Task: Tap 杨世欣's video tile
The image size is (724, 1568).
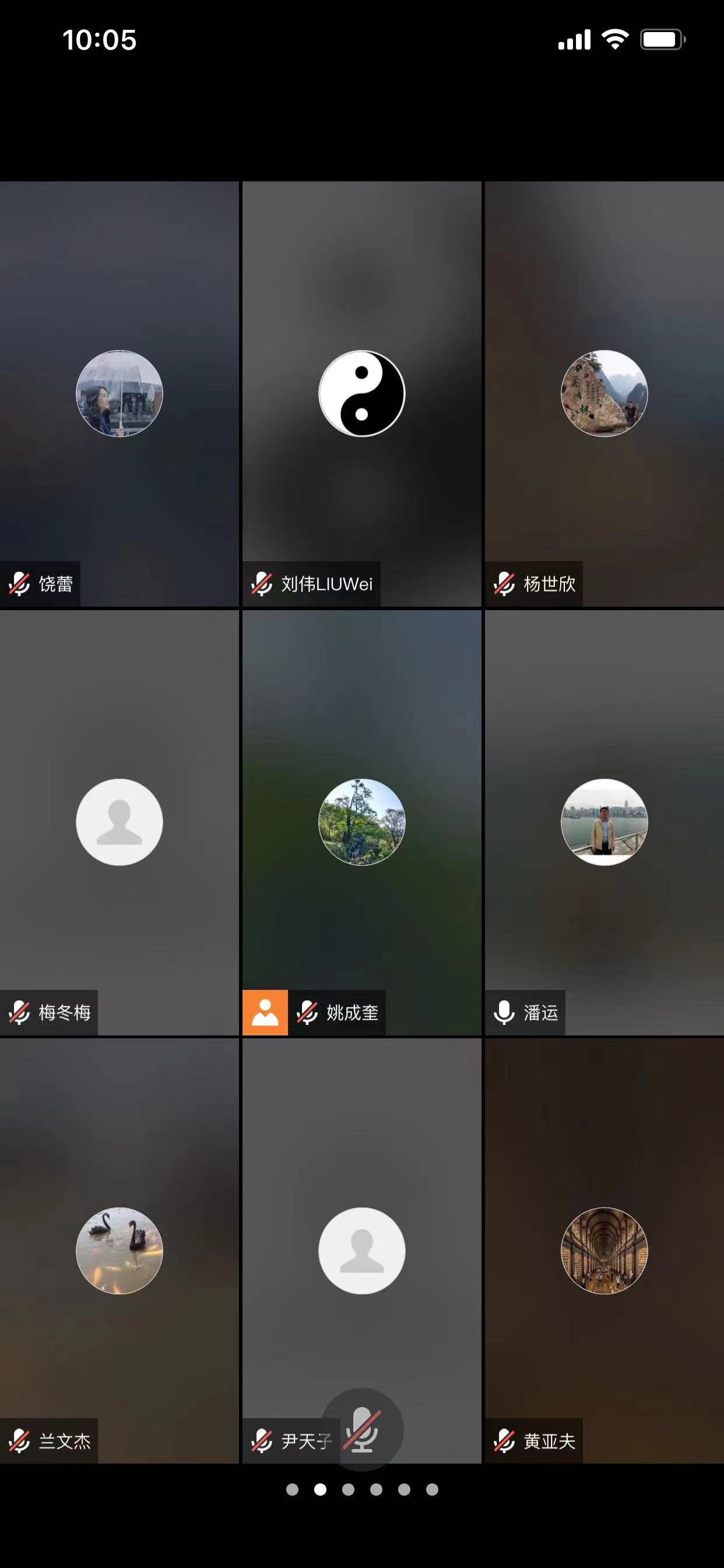Action: pos(603,393)
